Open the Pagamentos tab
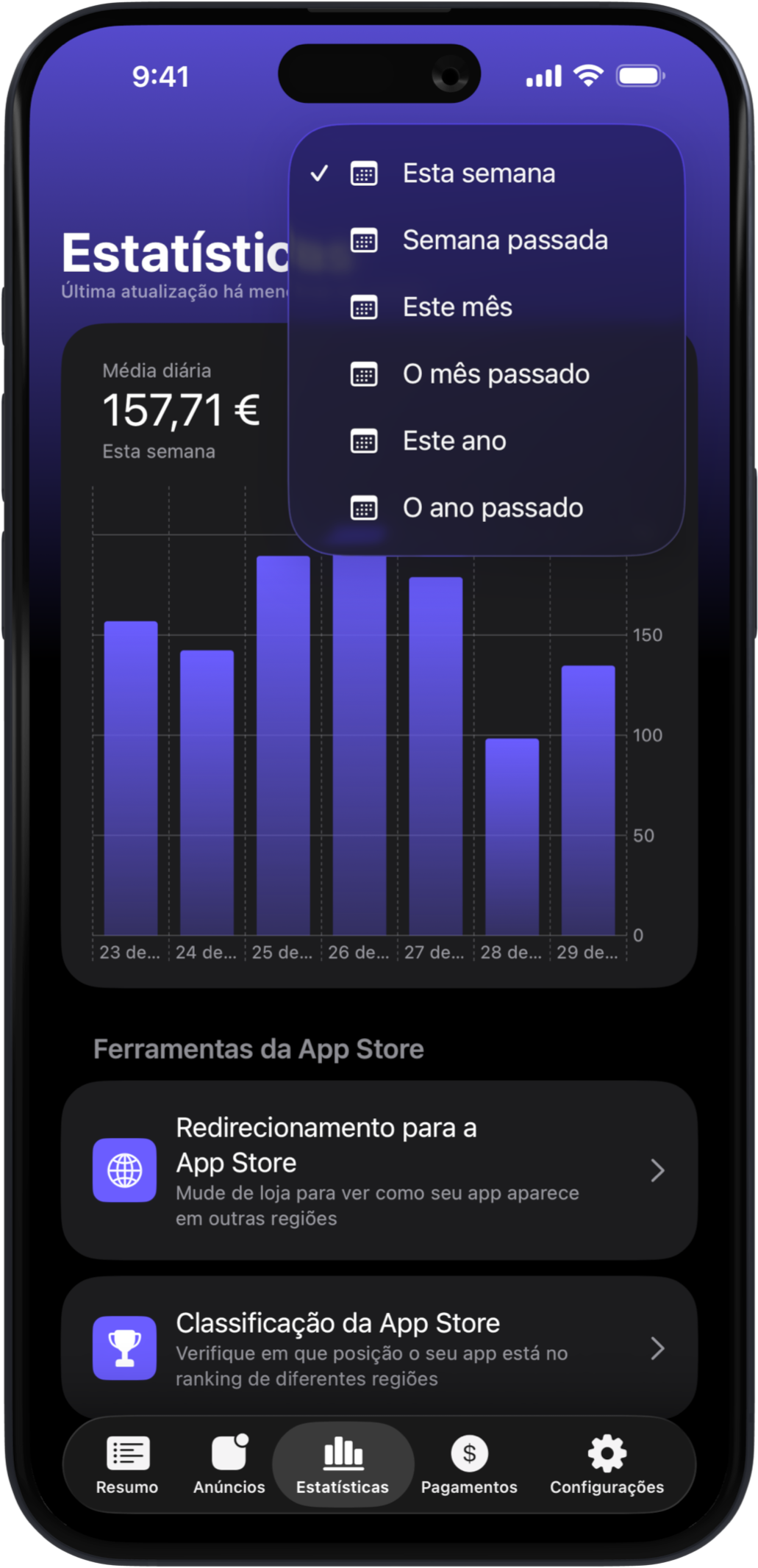This screenshot has height=1568, width=758. click(x=469, y=1464)
